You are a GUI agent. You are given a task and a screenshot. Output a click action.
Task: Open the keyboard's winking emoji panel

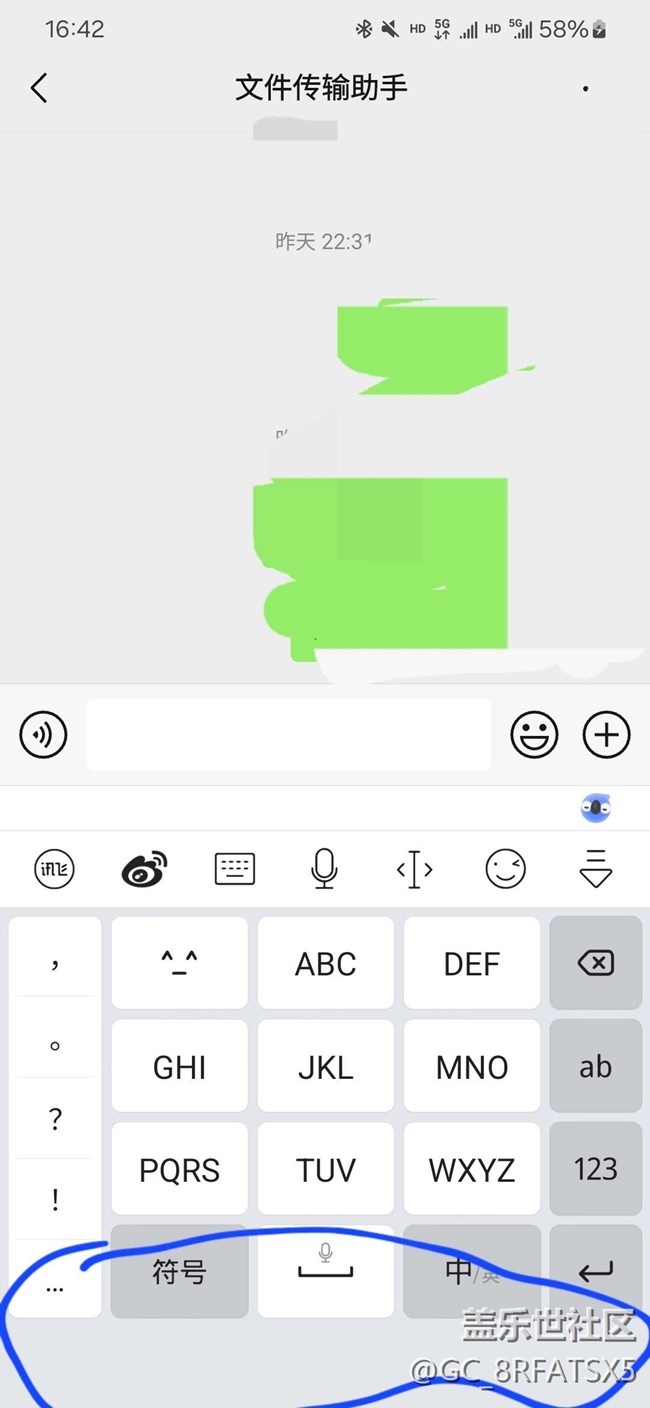click(505, 869)
